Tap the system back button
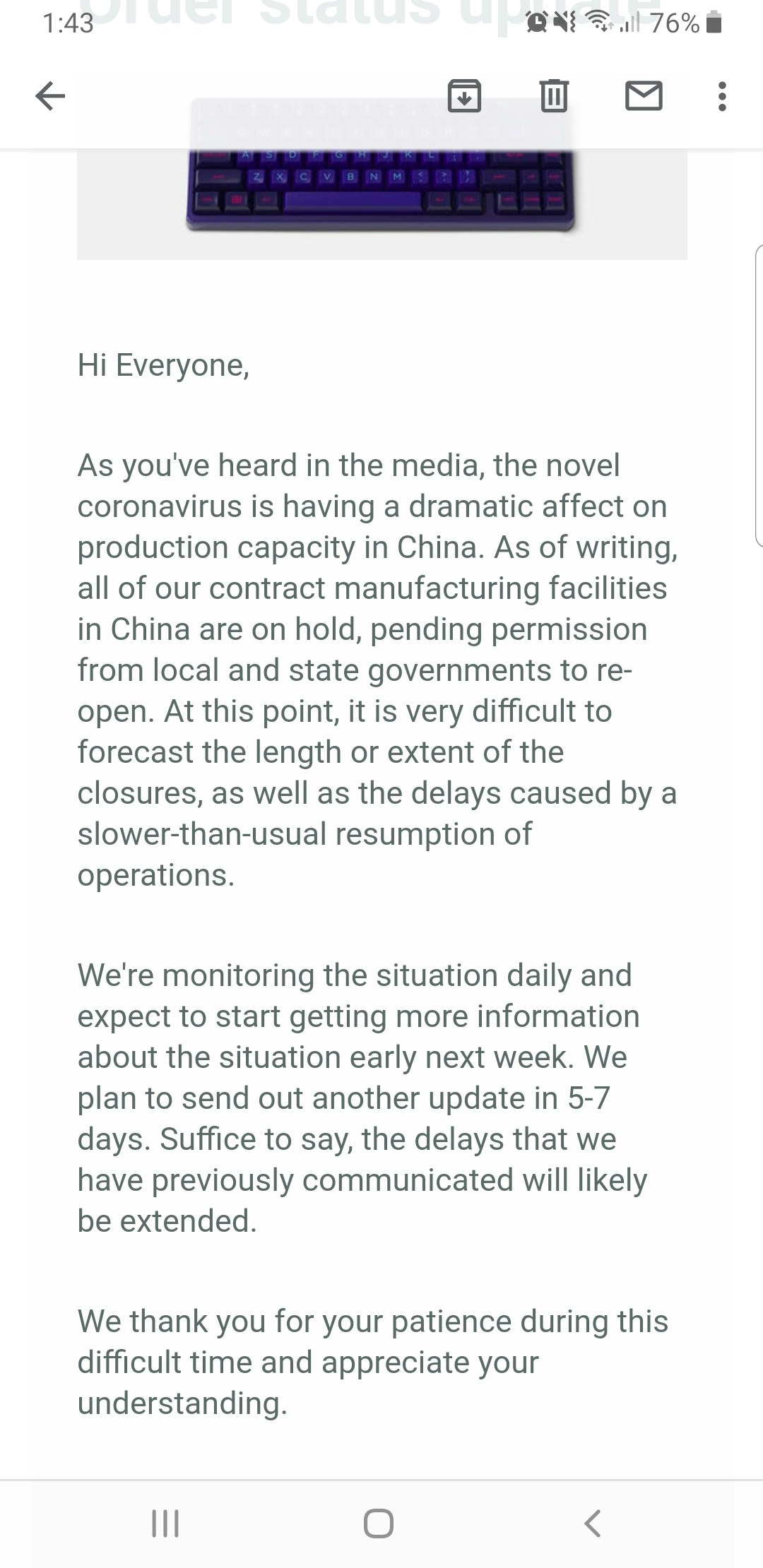The image size is (763, 1568). point(593,1523)
